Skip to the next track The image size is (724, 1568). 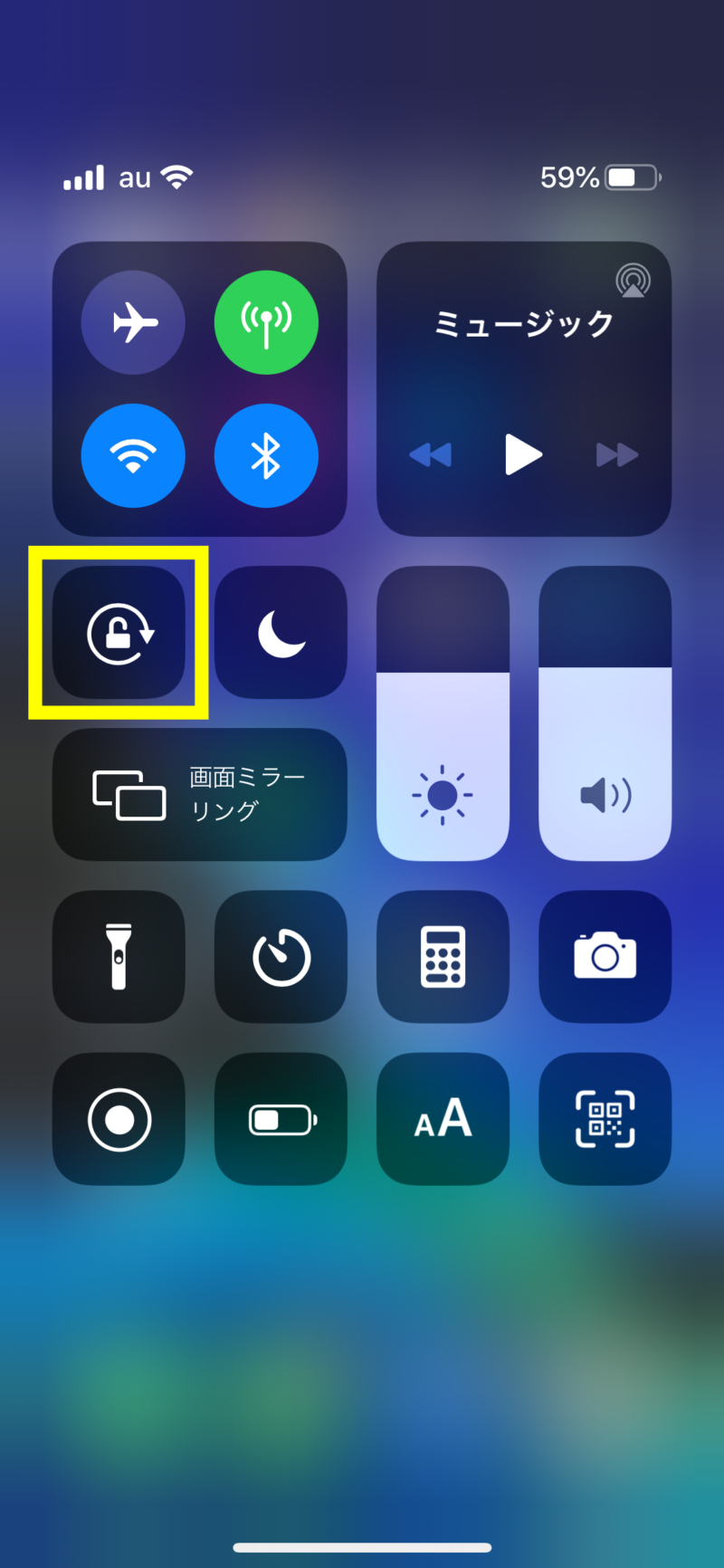[x=617, y=454]
